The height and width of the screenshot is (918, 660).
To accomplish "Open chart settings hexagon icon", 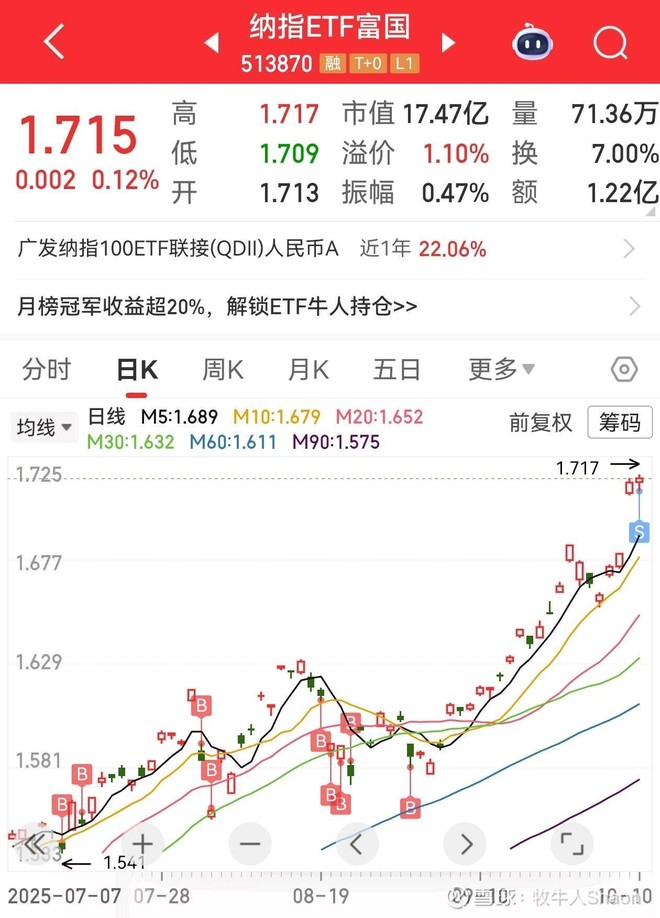I will pos(623,369).
